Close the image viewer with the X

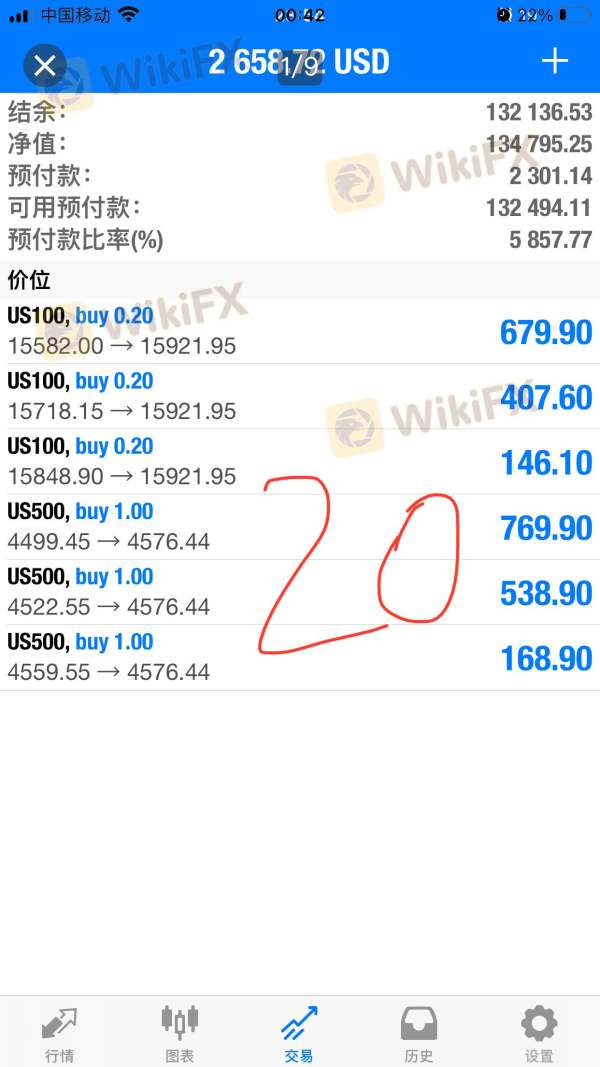[45, 65]
